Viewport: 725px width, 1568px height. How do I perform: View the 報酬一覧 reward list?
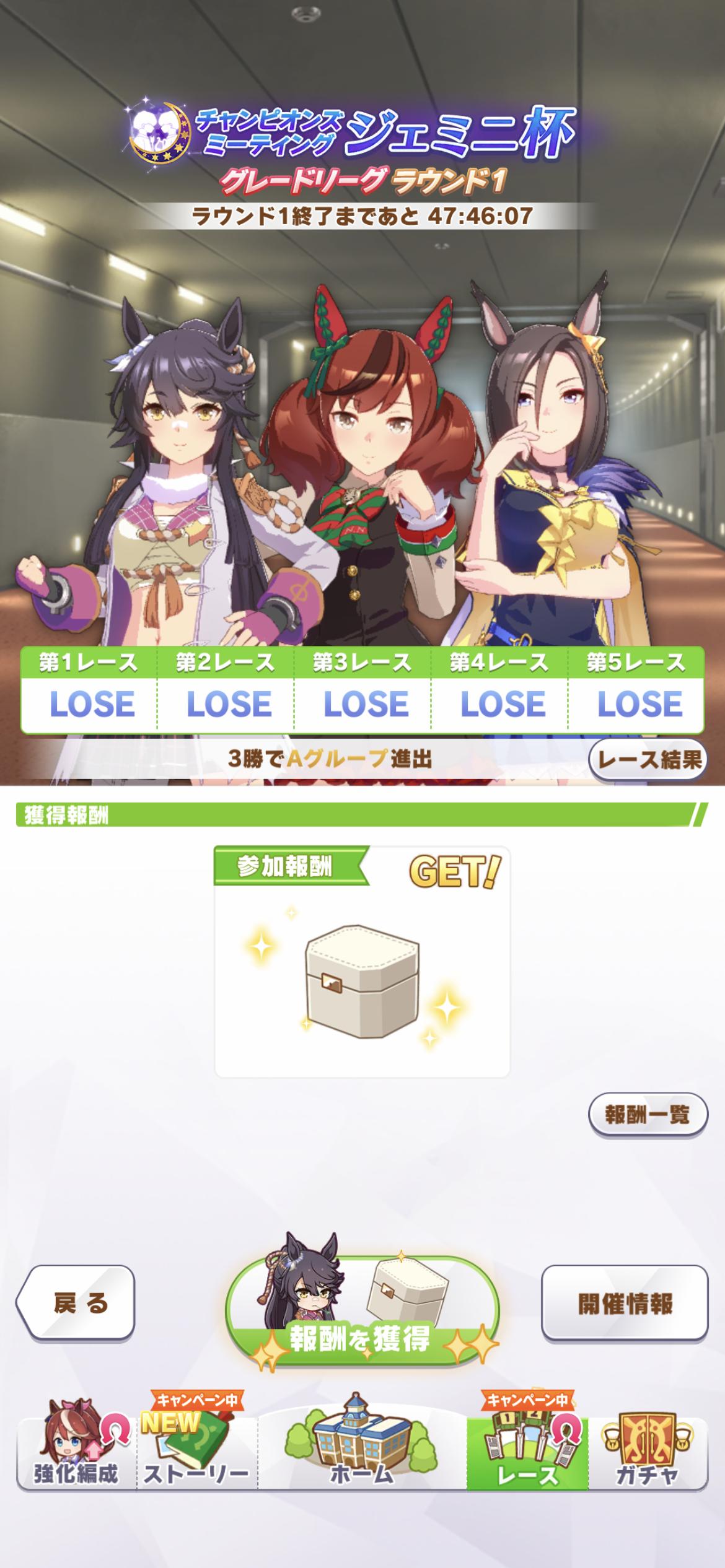click(647, 1115)
